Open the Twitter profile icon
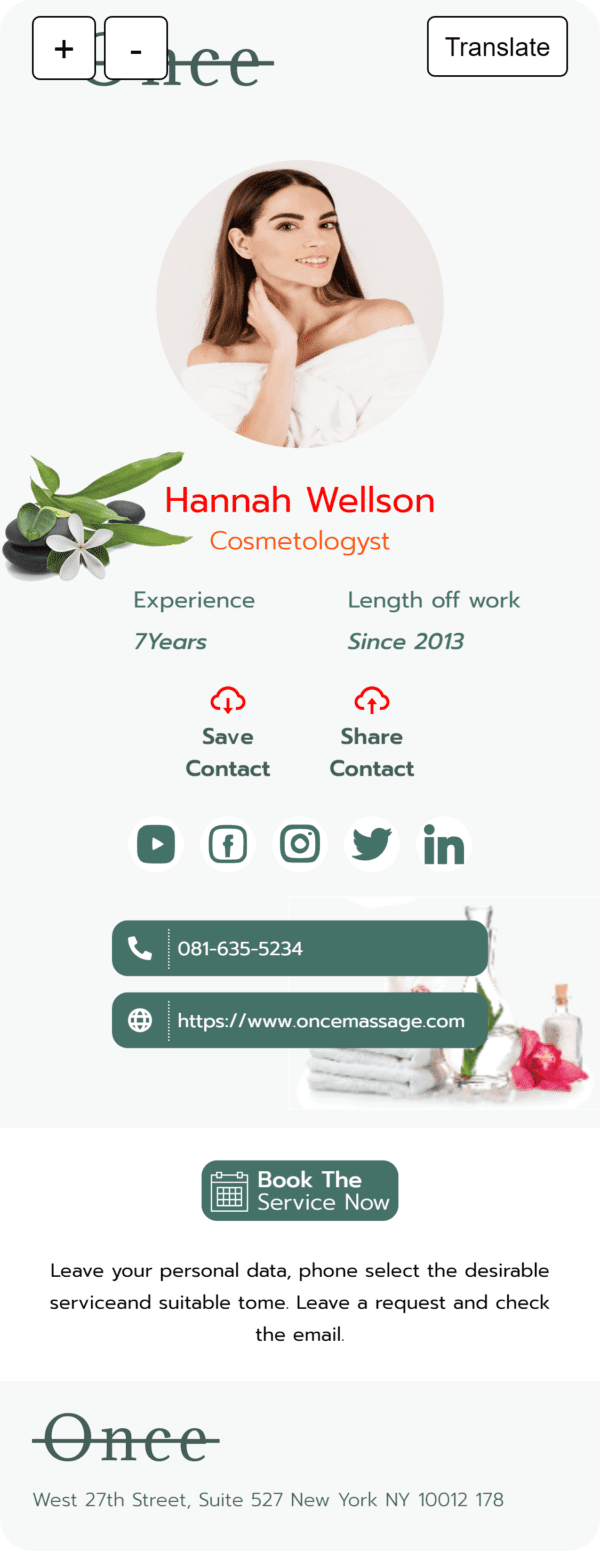The image size is (600, 1552). pos(372,844)
